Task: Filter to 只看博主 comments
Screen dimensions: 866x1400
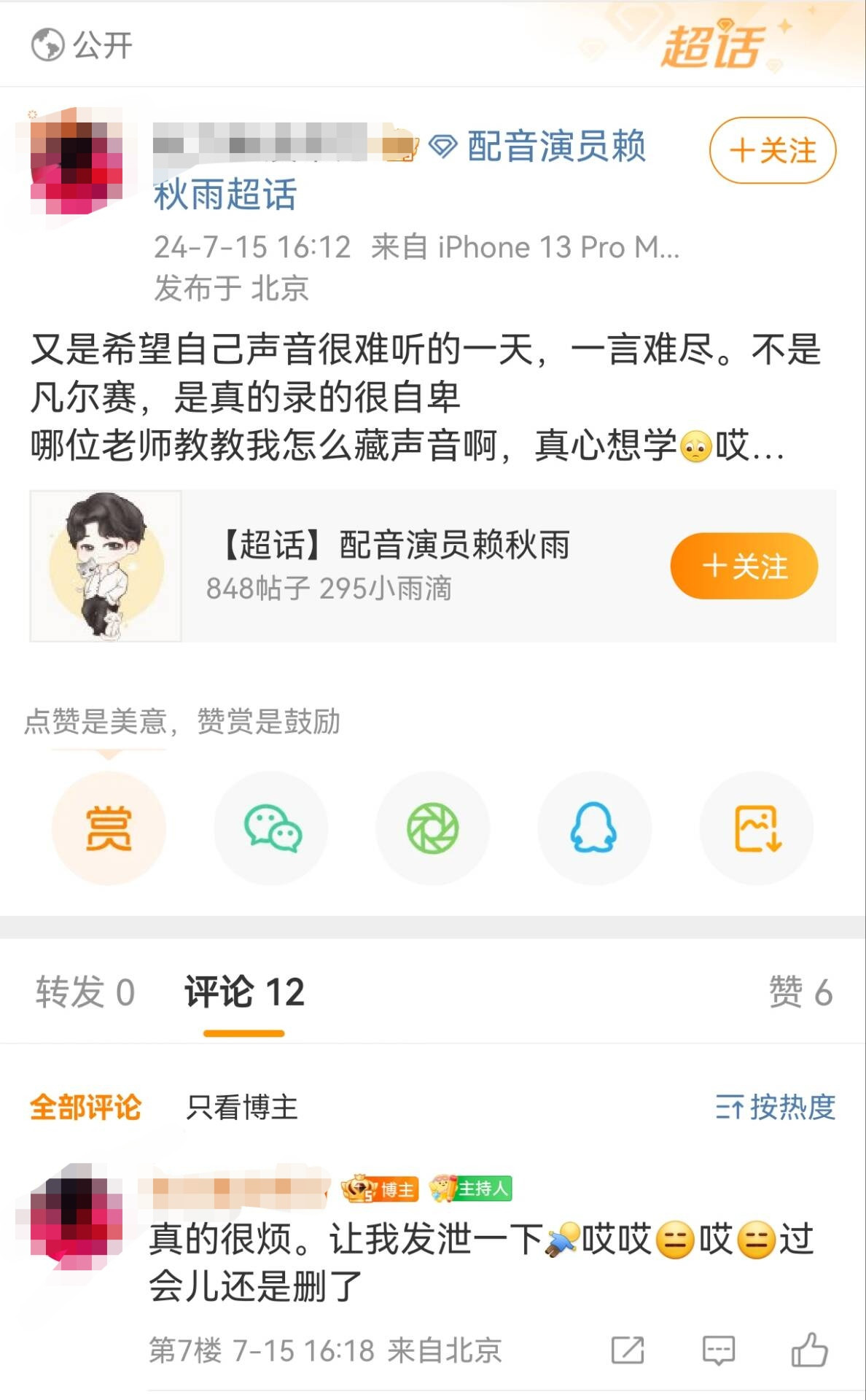Action: pos(242,1107)
